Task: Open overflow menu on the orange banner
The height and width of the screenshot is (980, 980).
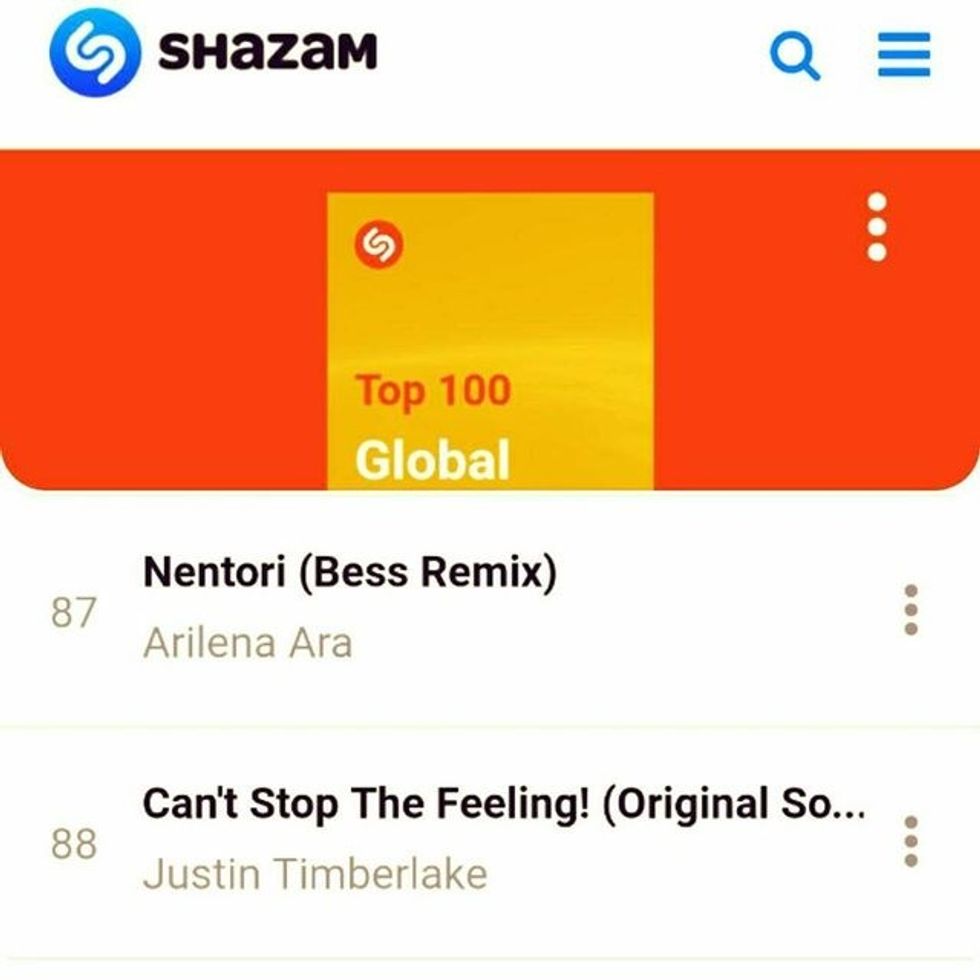Action: (x=877, y=227)
